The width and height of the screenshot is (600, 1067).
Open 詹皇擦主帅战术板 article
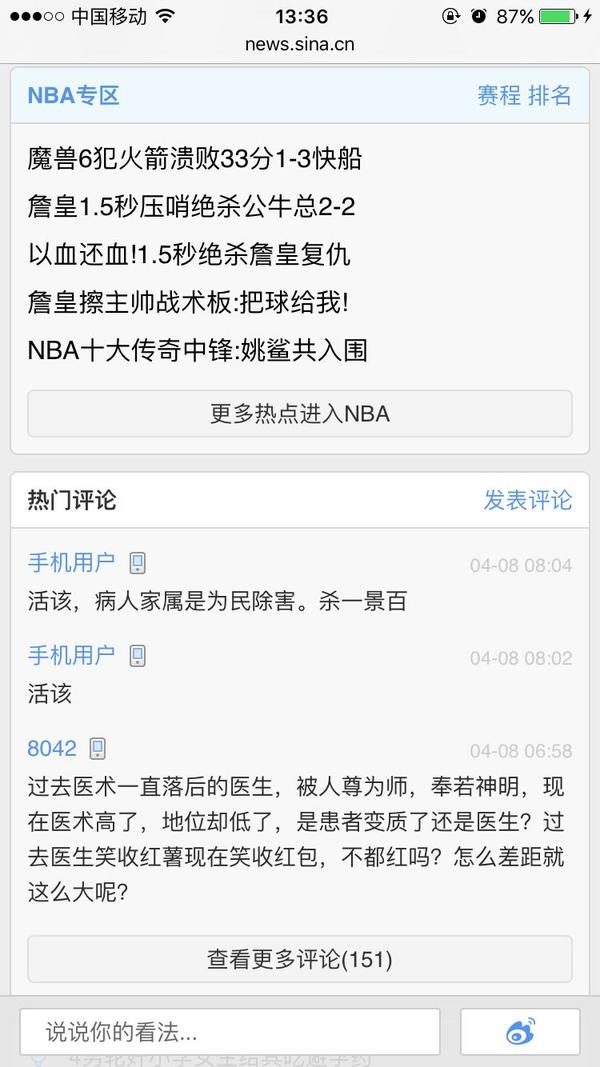coord(188,303)
